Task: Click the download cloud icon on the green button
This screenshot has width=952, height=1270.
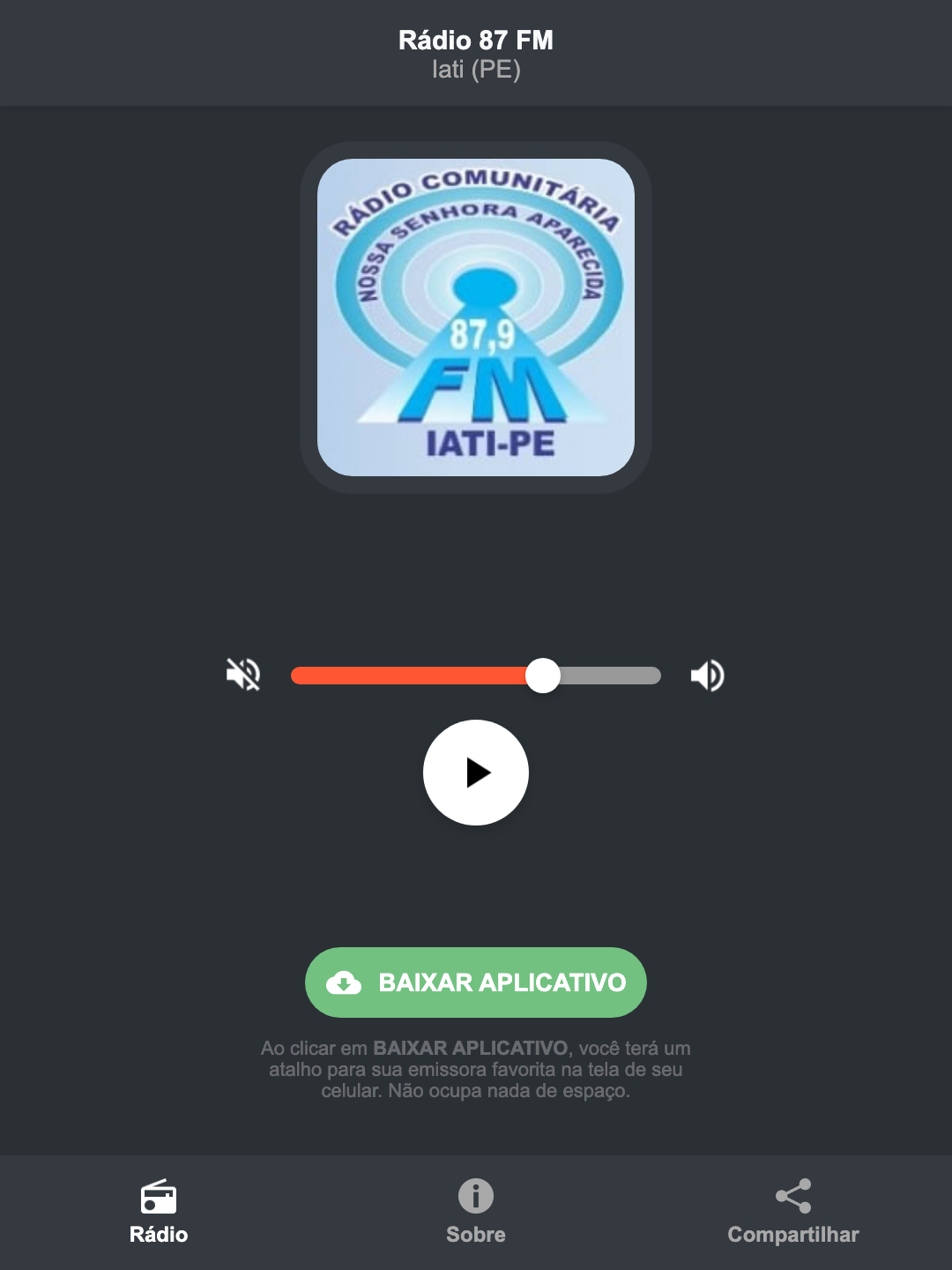Action: pos(346,982)
